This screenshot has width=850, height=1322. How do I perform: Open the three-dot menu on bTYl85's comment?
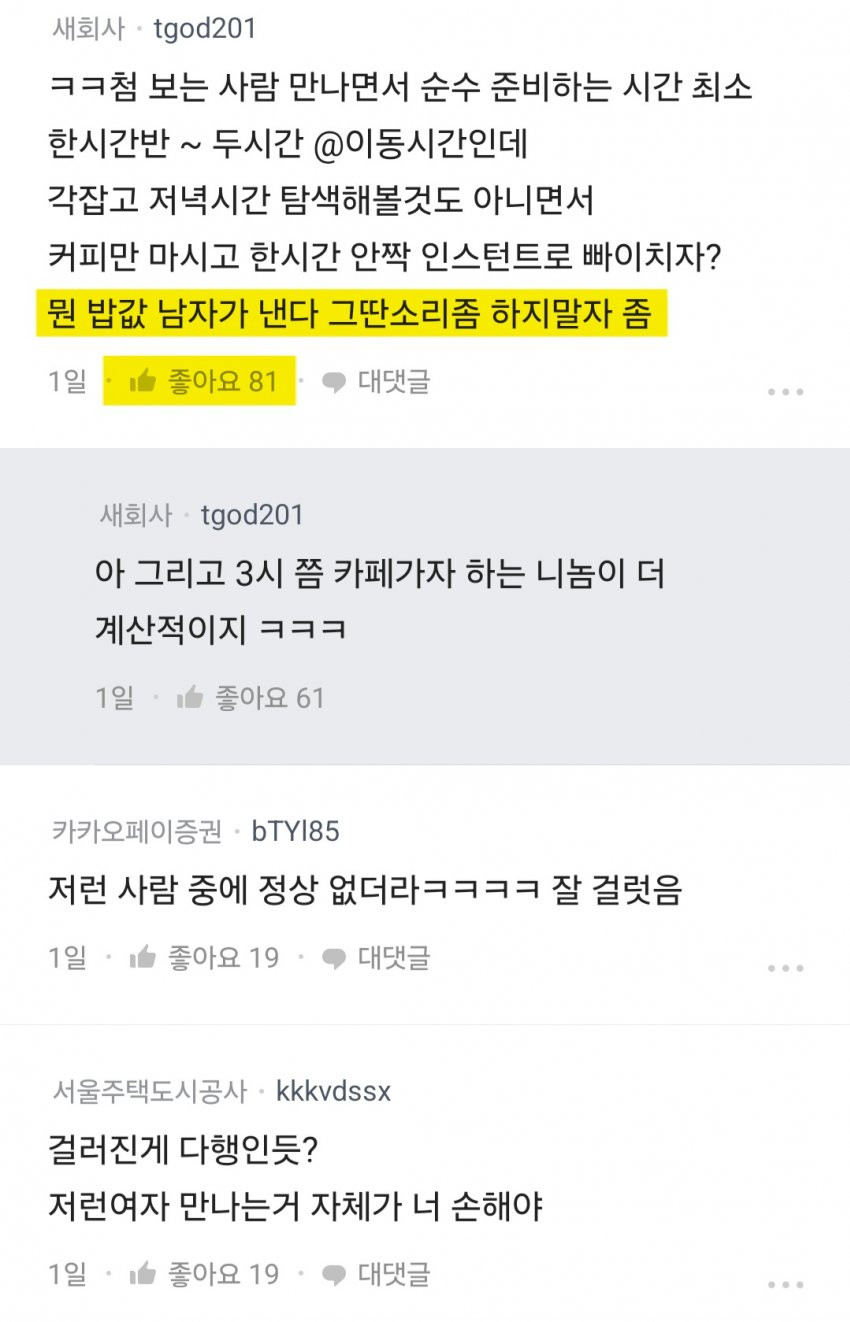pyautogui.click(x=785, y=967)
